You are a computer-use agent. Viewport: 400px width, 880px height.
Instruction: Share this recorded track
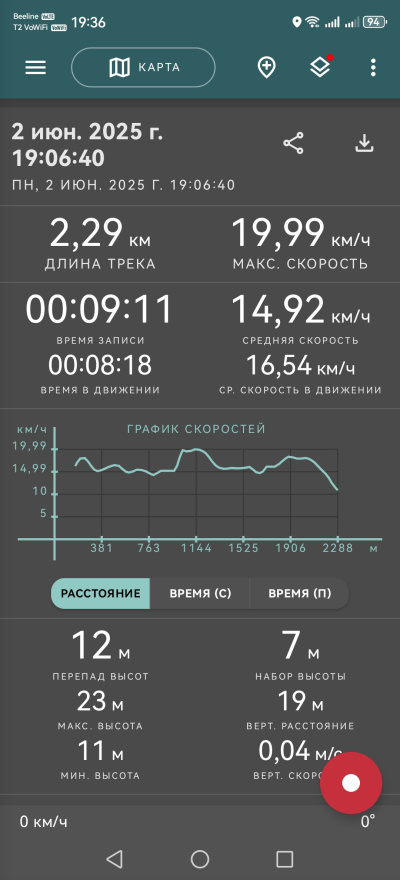tap(293, 143)
